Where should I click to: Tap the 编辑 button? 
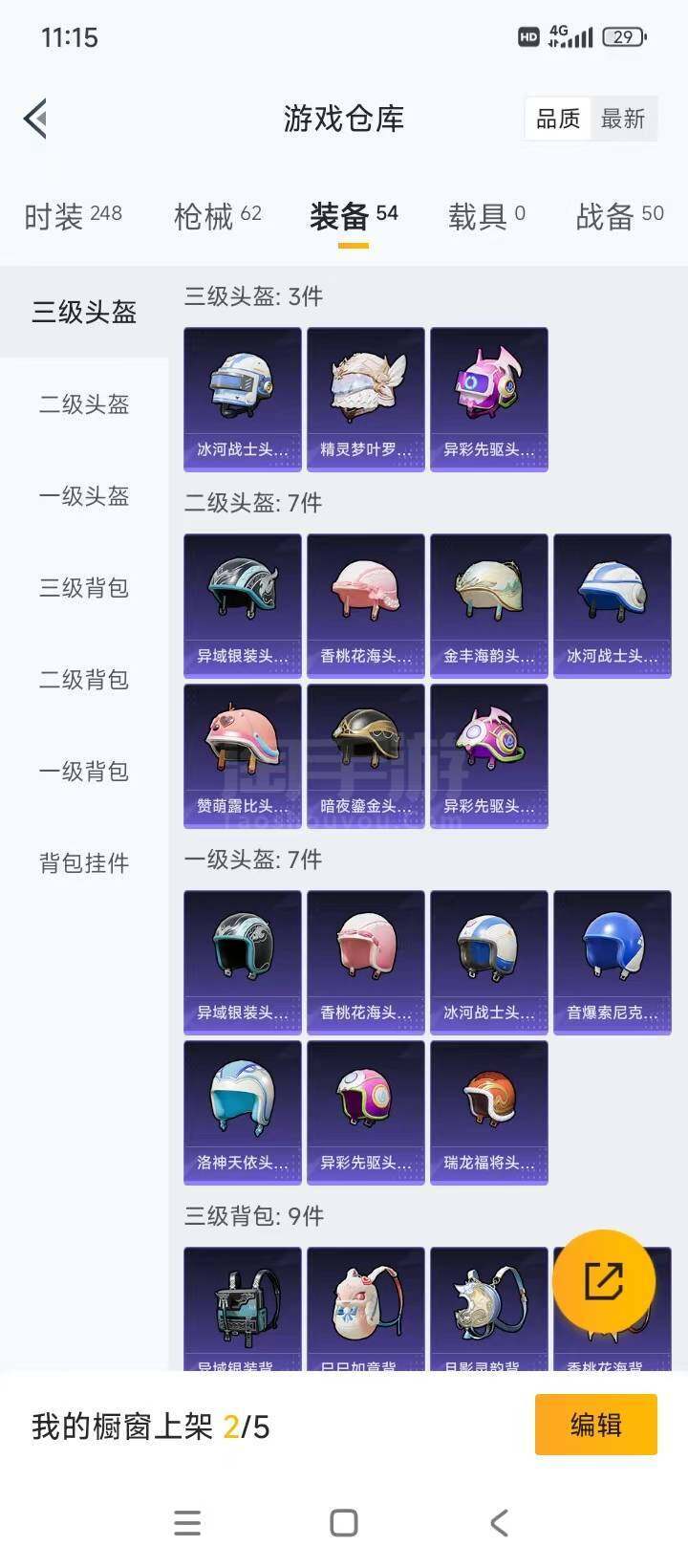(x=595, y=1425)
